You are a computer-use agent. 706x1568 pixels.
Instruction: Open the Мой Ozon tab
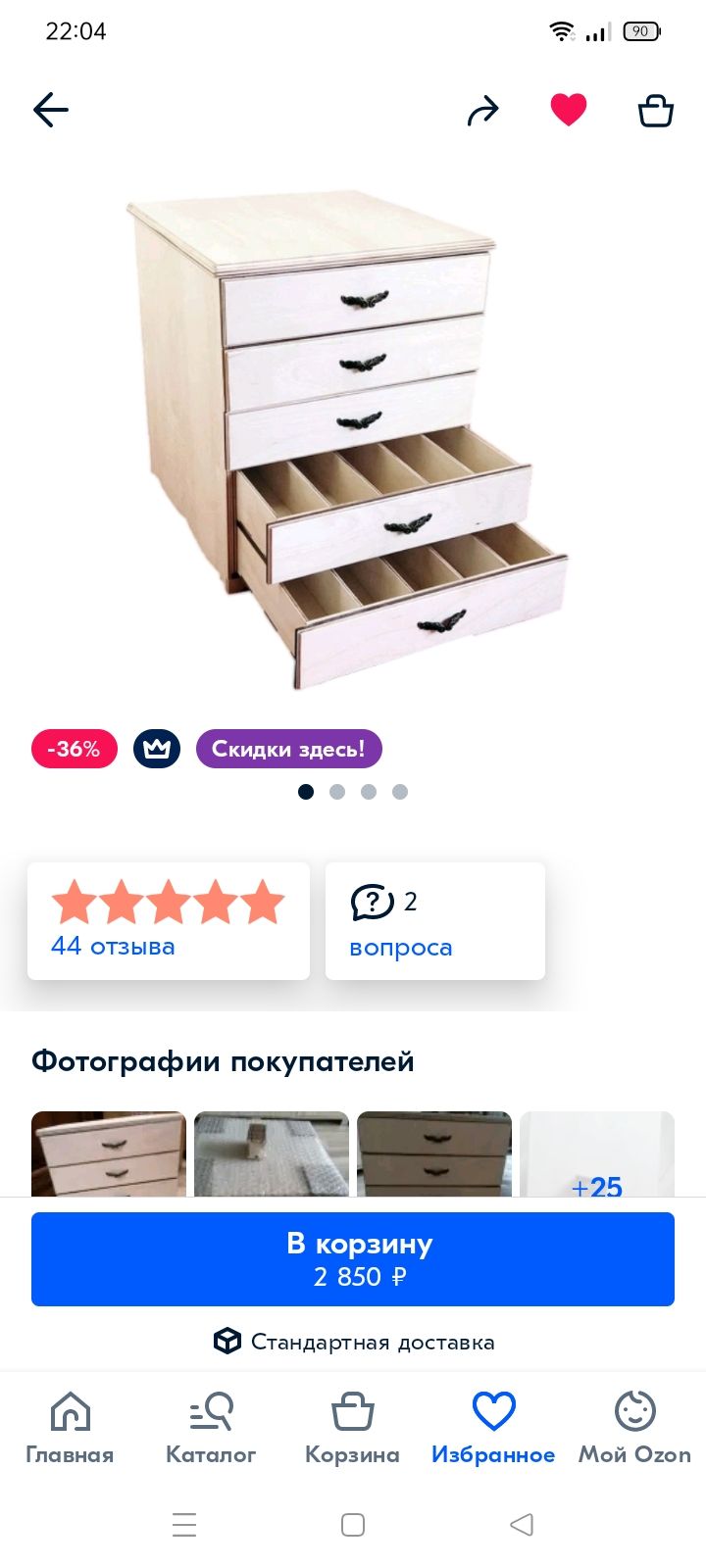634,1428
